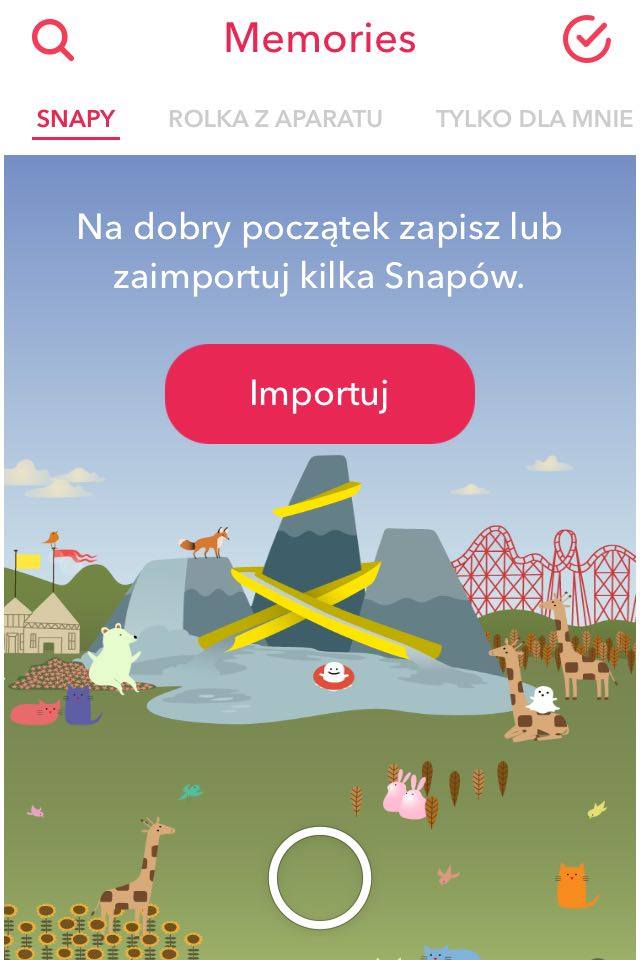
Task: Open the TYLKO DLA MNIE tab
Action: (x=534, y=119)
